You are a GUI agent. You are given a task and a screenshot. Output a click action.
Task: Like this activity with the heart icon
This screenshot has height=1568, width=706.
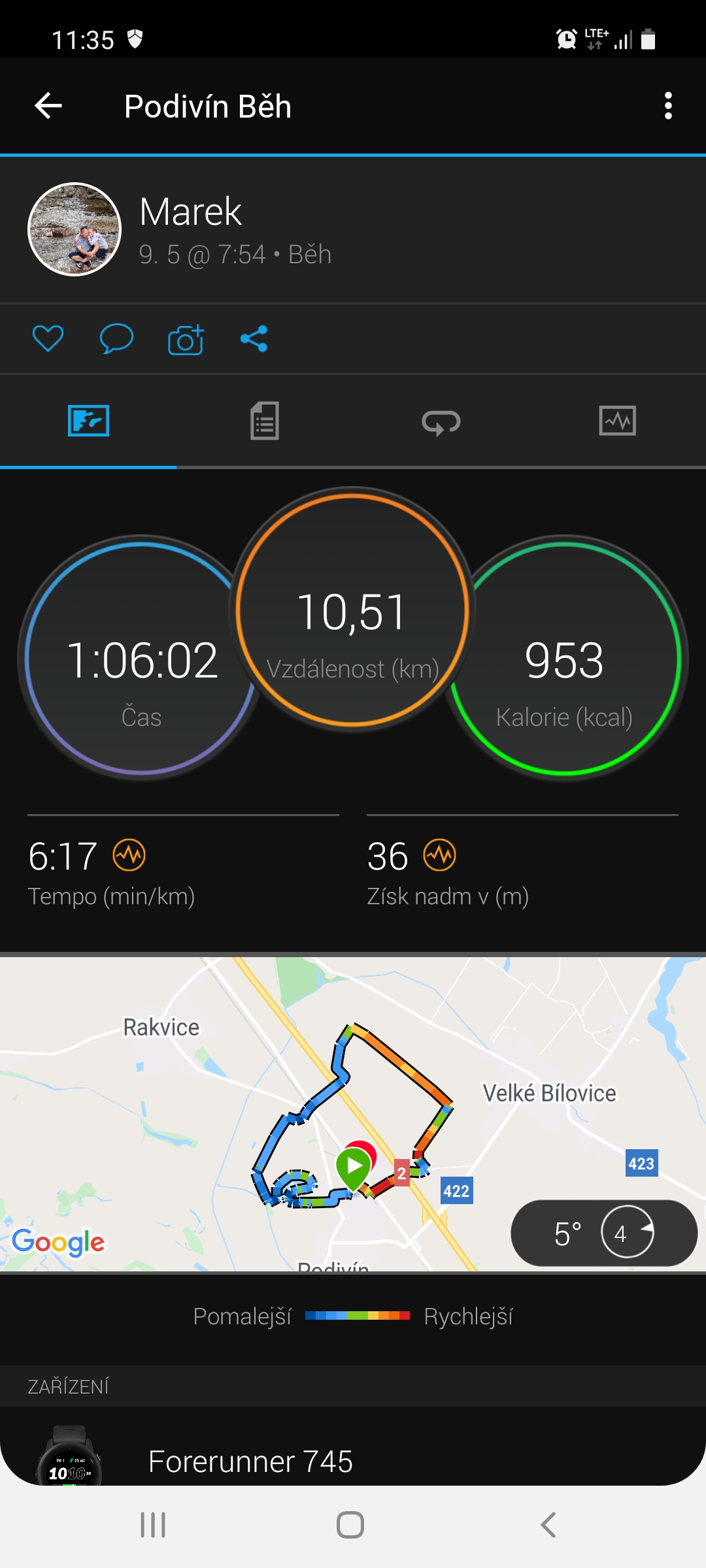(48, 338)
